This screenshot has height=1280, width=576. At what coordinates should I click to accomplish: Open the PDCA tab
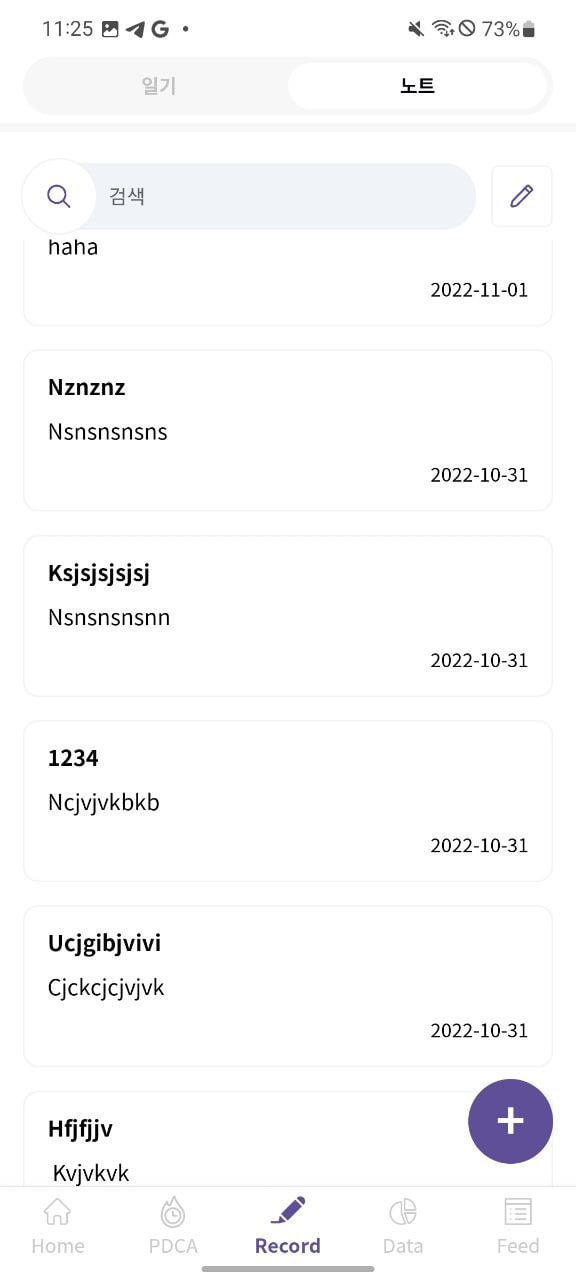point(173,1226)
